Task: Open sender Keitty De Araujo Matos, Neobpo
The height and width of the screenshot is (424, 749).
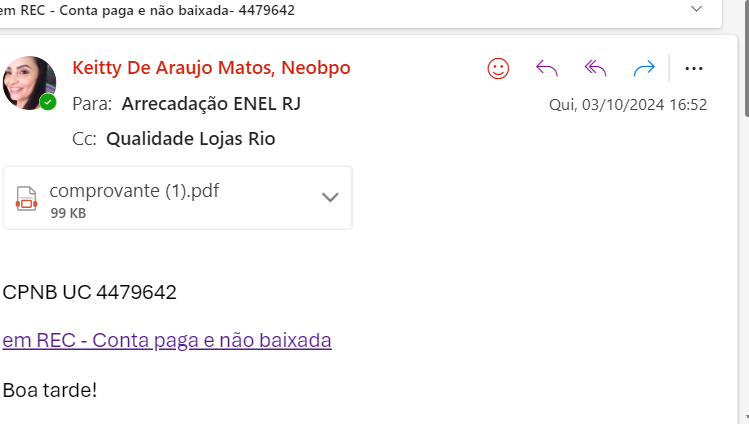Action: 211,68
